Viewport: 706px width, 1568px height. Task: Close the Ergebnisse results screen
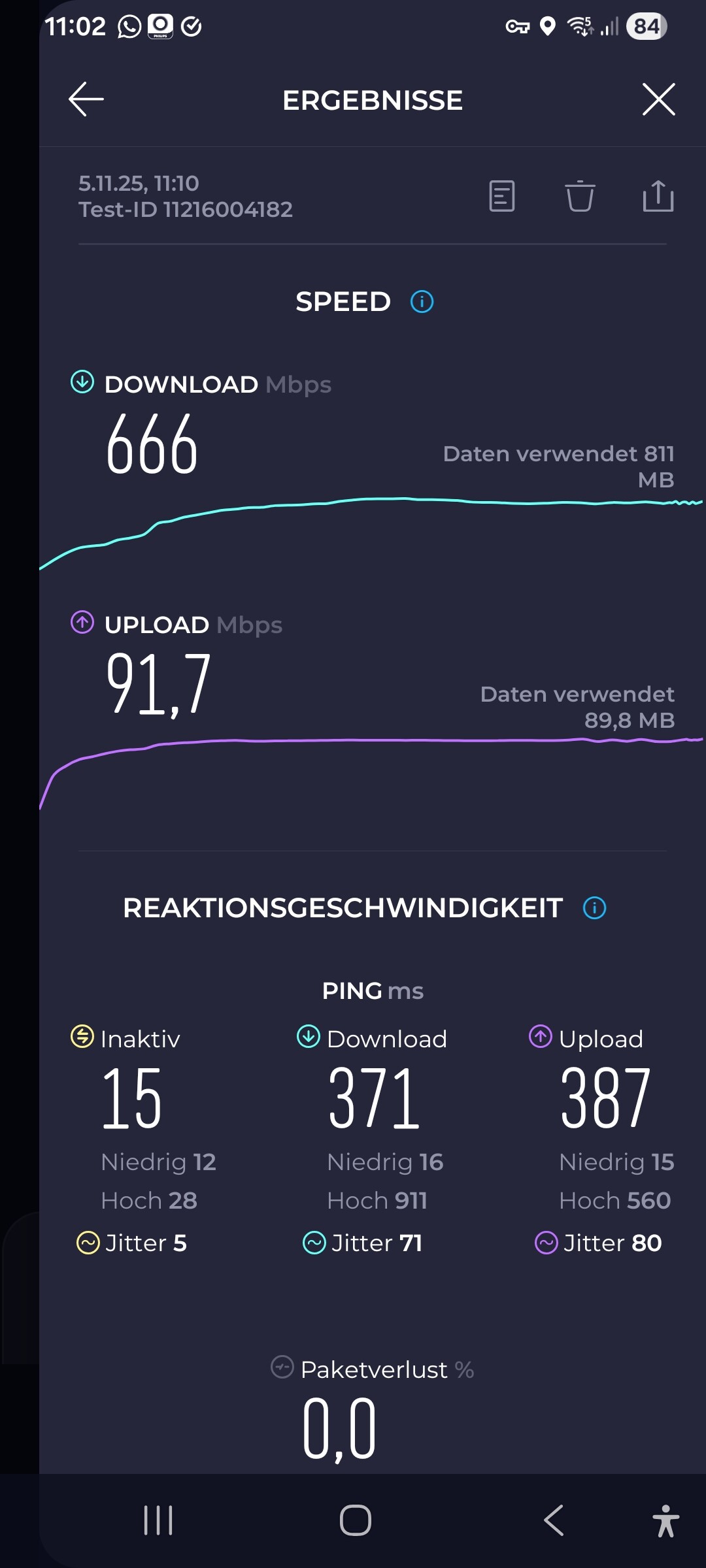coord(658,99)
